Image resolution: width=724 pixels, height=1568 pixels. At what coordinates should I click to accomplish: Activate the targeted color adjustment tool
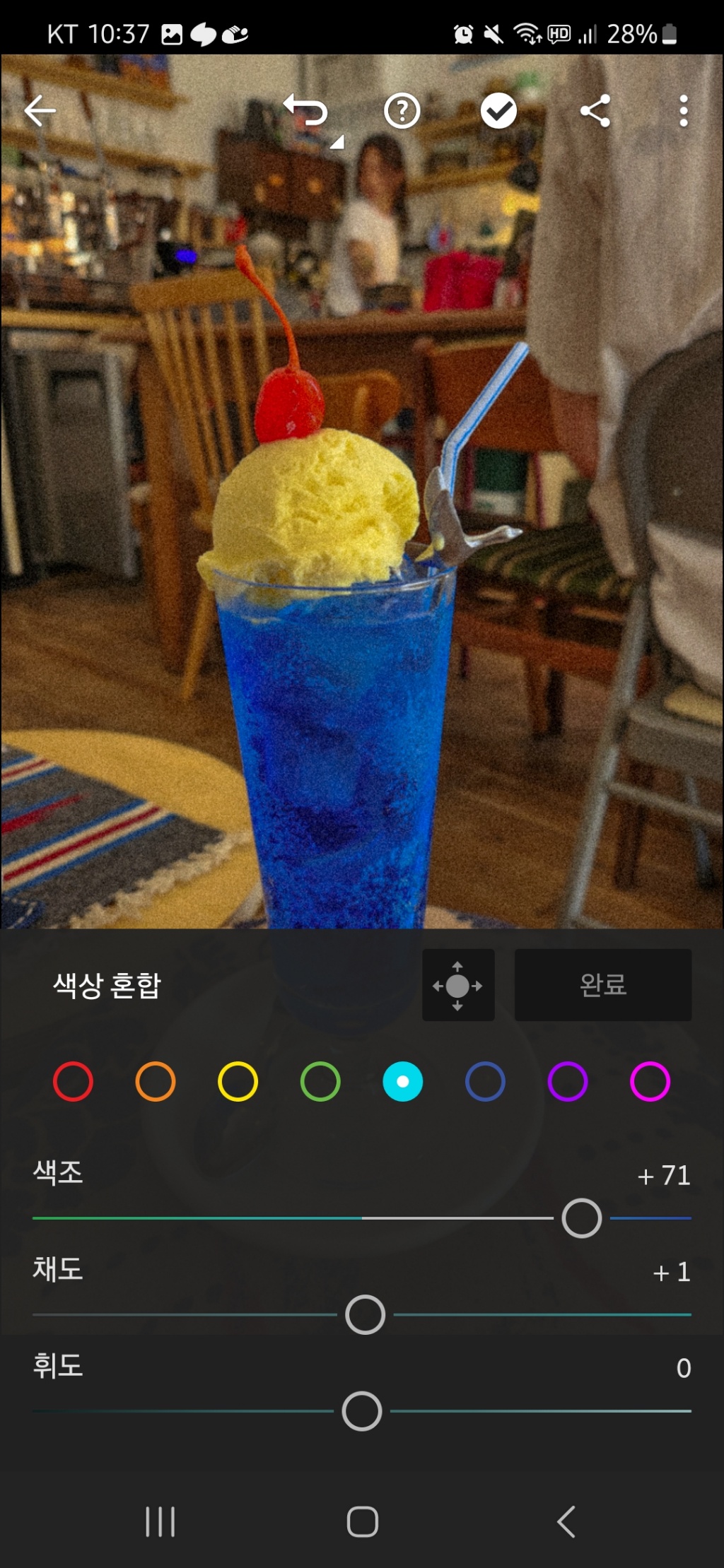[457, 984]
